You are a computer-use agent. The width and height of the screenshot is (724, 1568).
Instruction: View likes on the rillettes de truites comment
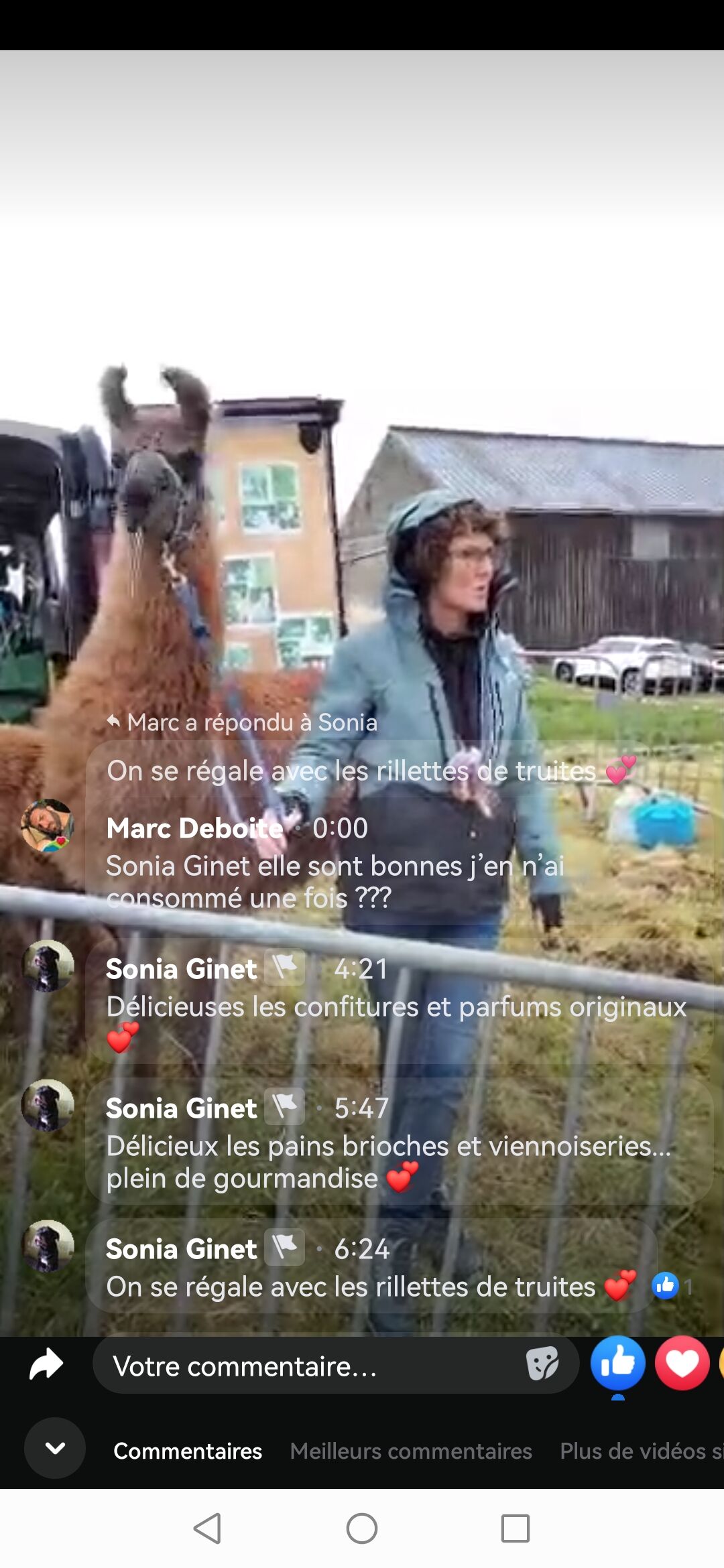[672, 1286]
